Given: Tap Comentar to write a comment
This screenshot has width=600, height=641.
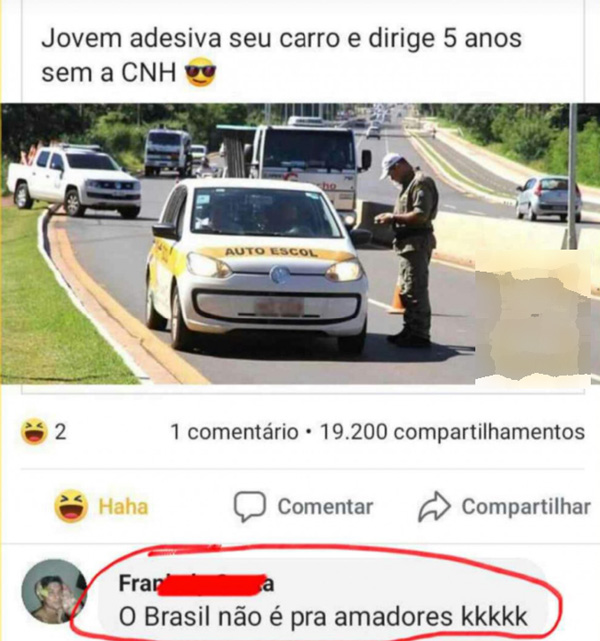Looking at the screenshot, I should coord(304,507).
